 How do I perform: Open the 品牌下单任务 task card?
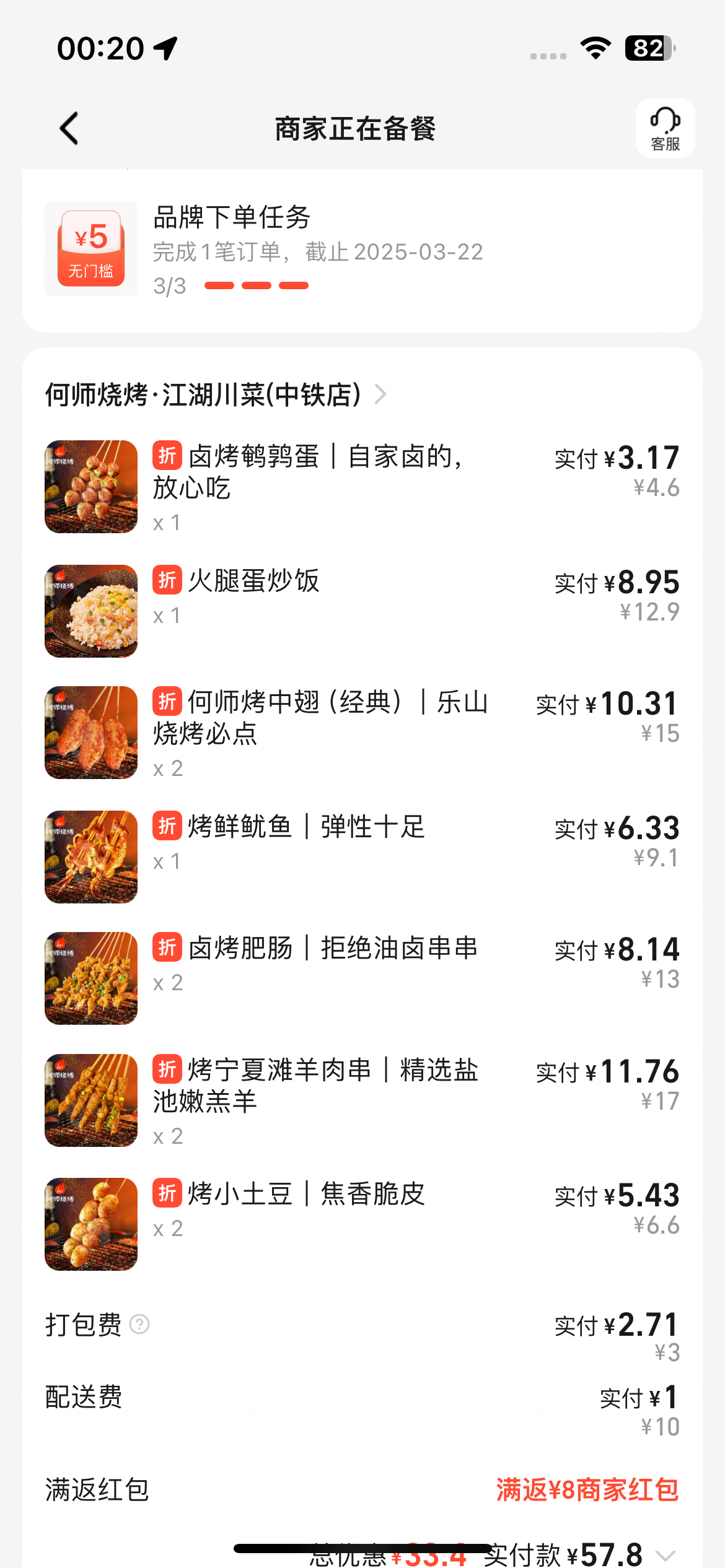pyautogui.click(x=362, y=250)
